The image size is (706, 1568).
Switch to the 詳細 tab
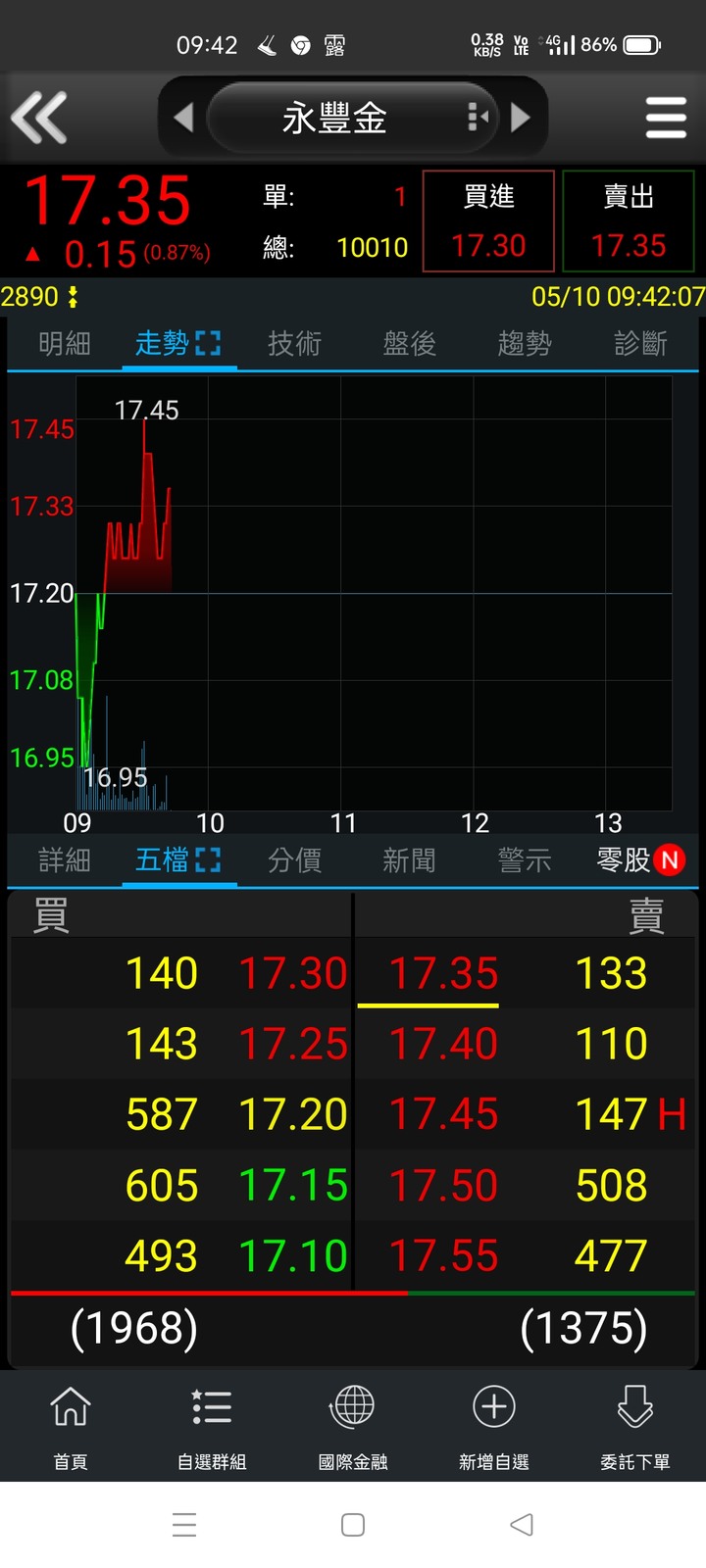click(65, 860)
